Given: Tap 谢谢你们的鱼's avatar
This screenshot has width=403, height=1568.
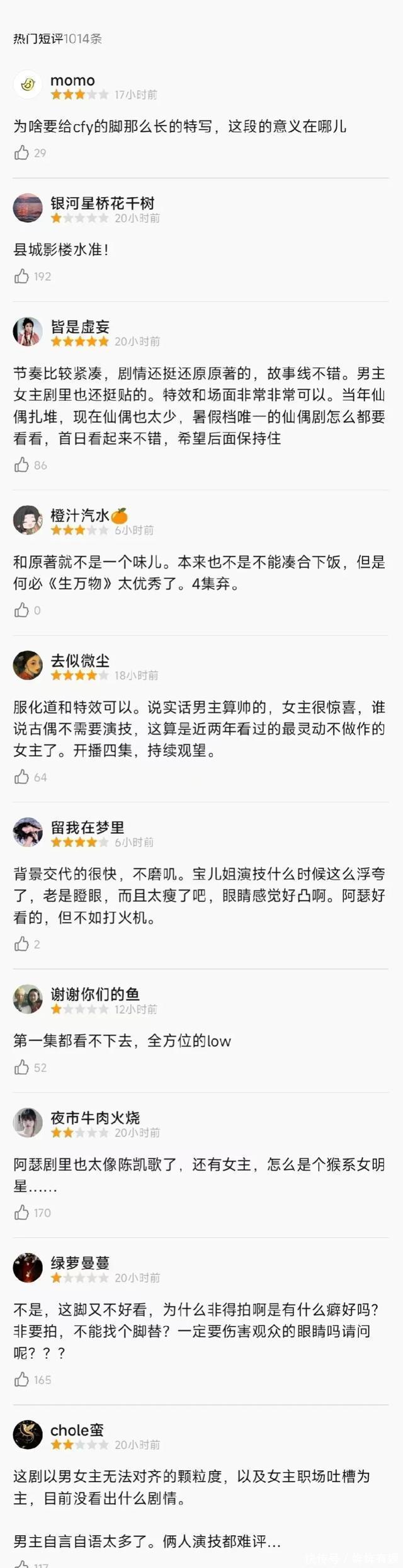Looking at the screenshot, I should tap(28, 1000).
